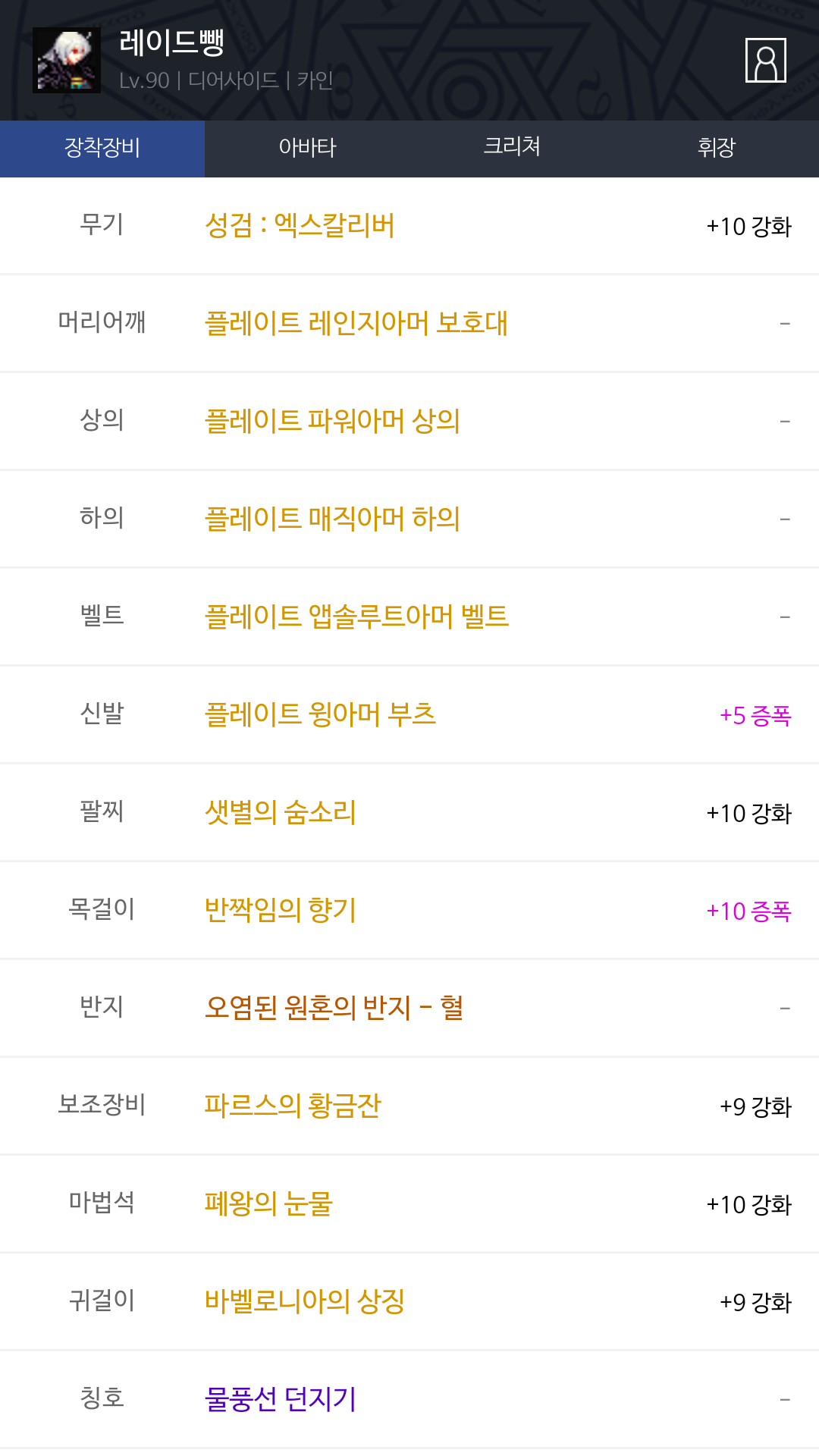View 플레이트 파워아머 상의 details

(409, 421)
